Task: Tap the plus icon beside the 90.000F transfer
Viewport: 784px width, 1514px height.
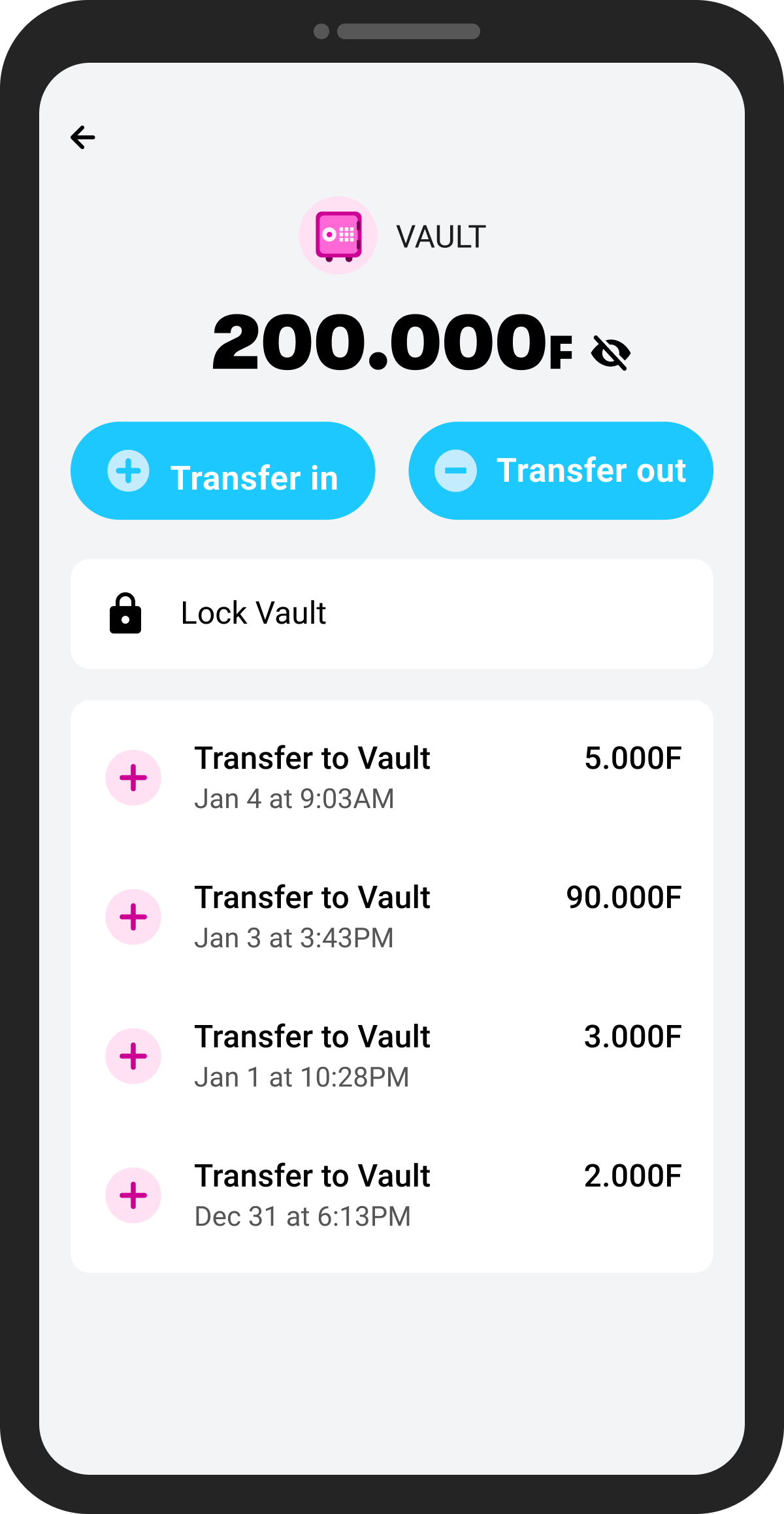Action: coord(133,917)
